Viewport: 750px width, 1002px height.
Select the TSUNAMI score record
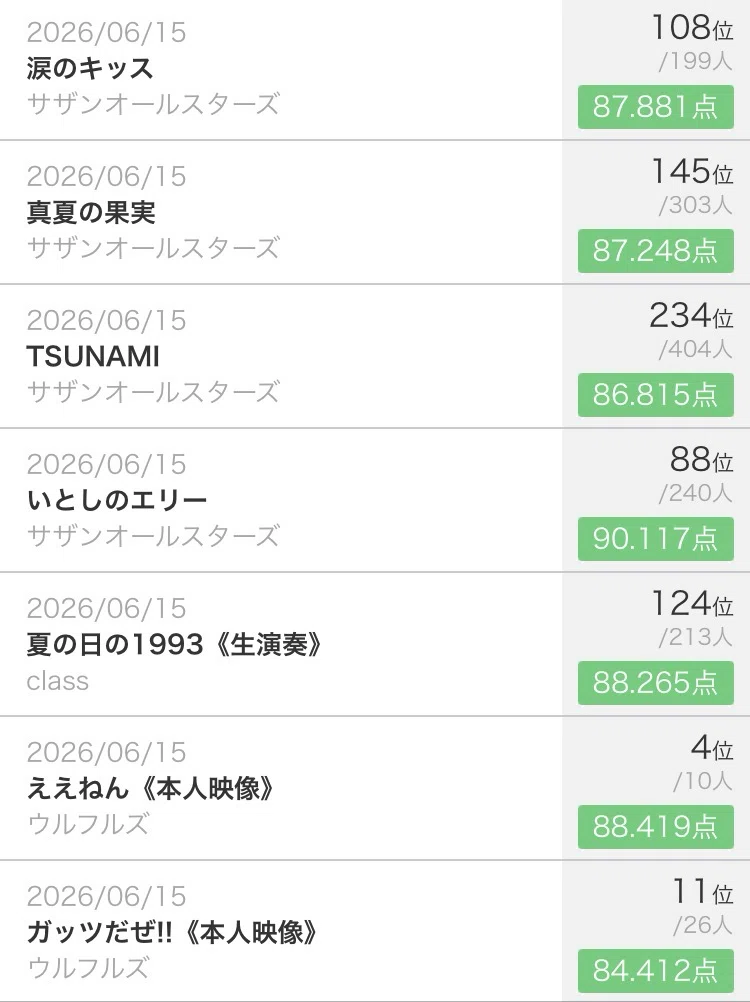click(x=375, y=356)
